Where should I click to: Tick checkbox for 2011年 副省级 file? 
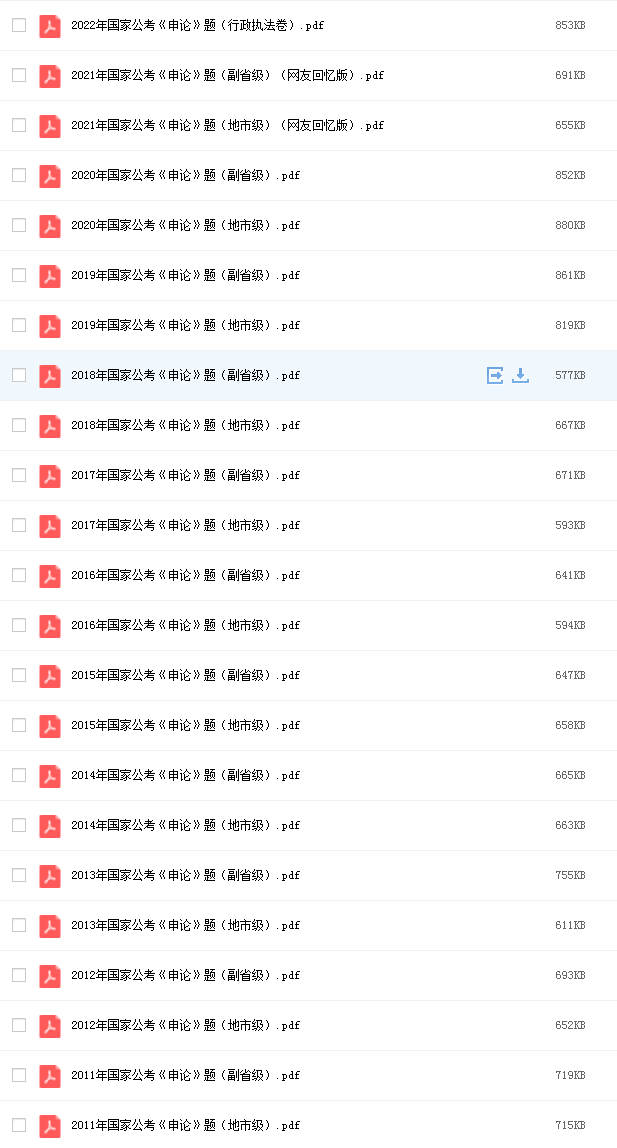tap(19, 1075)
